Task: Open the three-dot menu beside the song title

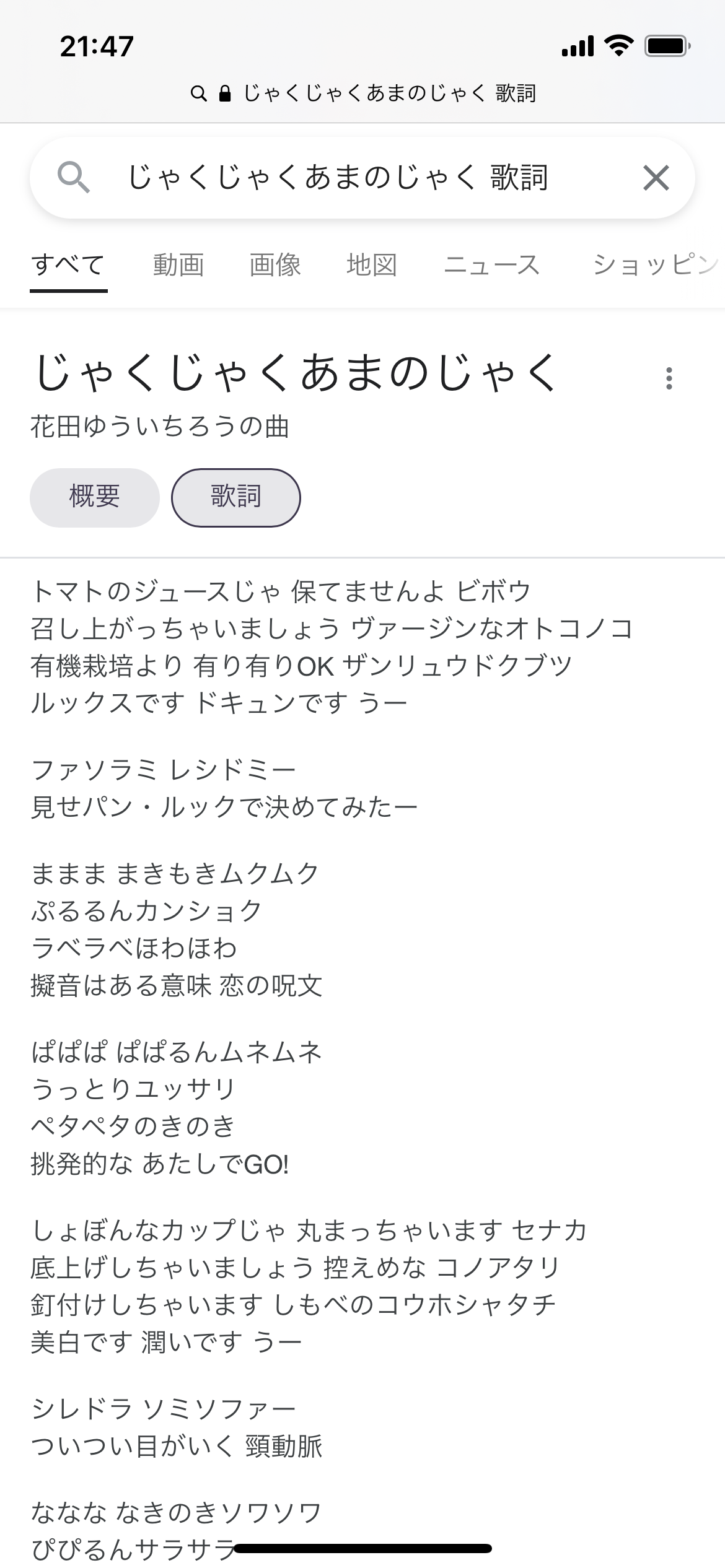Action: 669,378
